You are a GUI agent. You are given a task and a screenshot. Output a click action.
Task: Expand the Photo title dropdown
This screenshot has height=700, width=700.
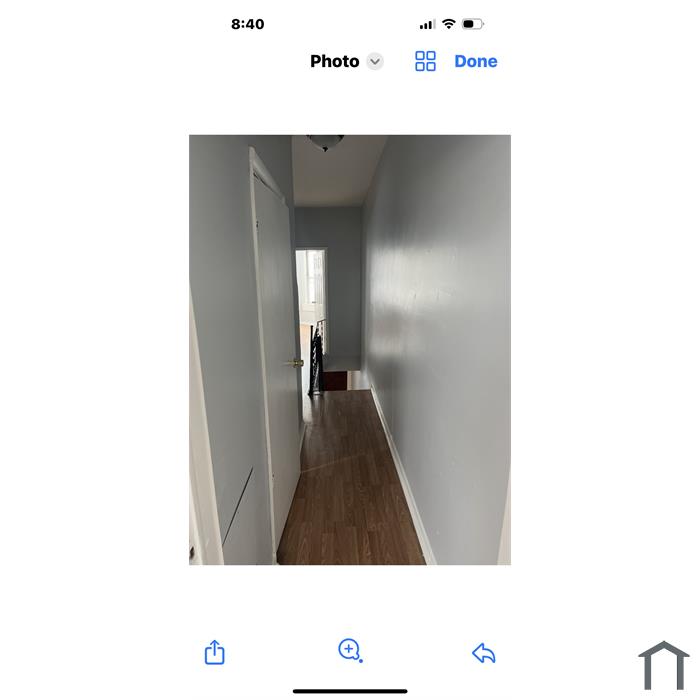(374, 61)
